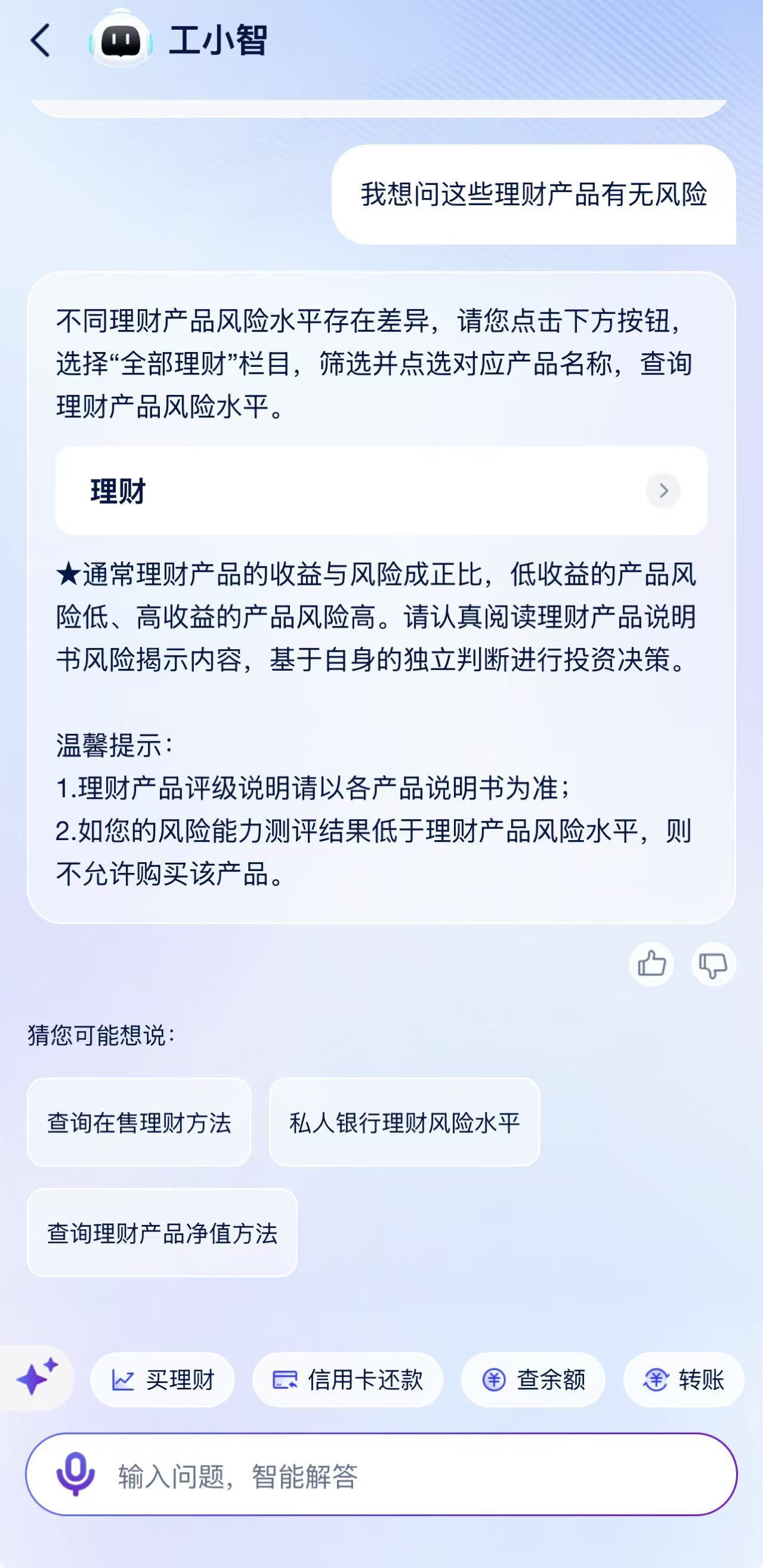Start a transfer via 转账 chip
The image size is (763, 1568).
click(683, 1380)
